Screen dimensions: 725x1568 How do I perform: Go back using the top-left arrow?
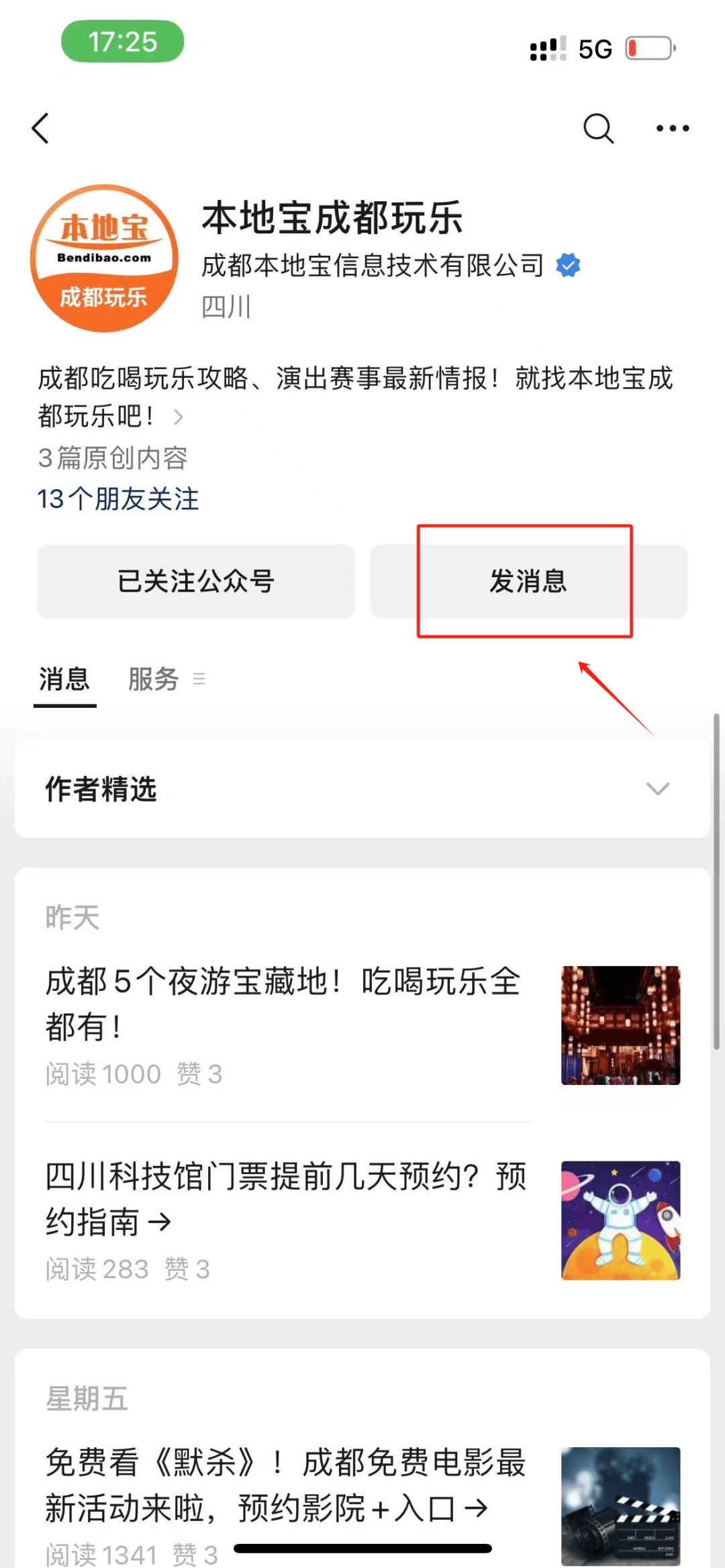[41, 128]
